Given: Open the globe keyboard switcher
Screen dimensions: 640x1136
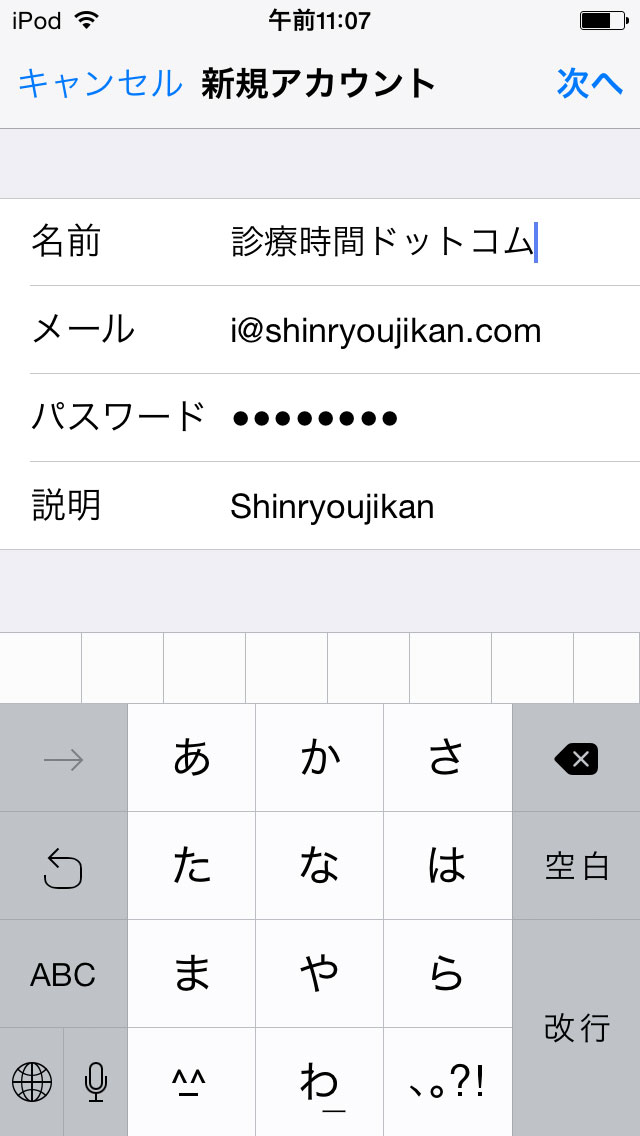Looking at the screenshot, I should (32, 1082).
